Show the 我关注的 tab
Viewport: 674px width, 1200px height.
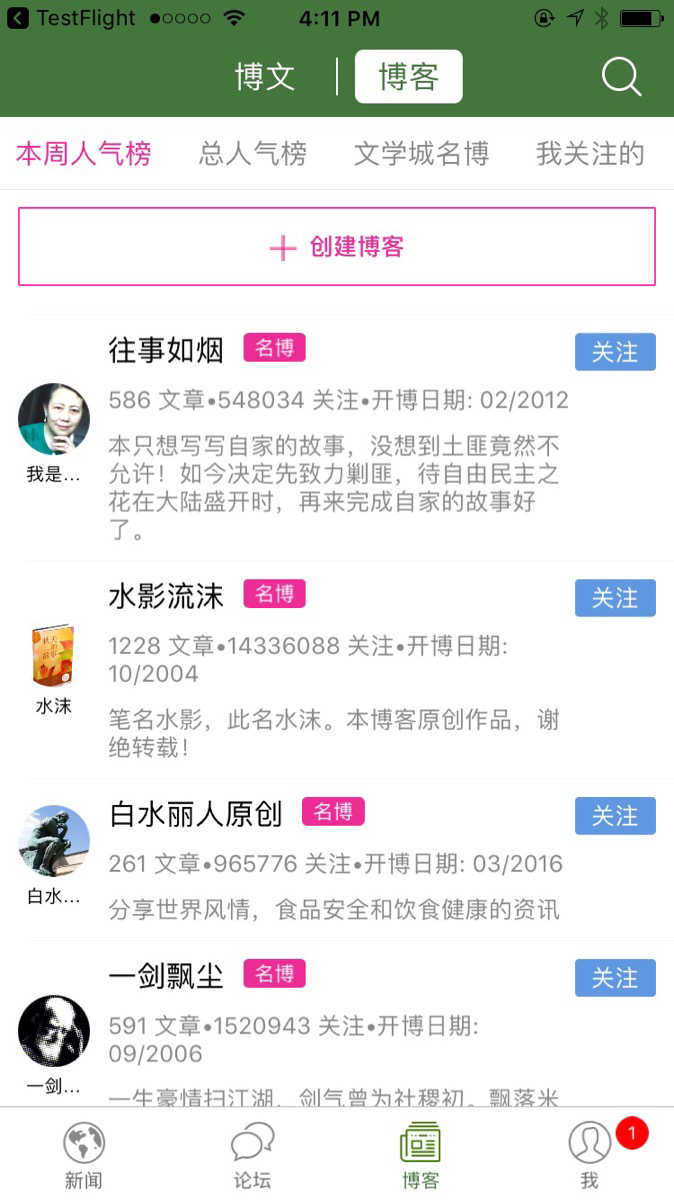pyautogui.click(x=590, y=154)
